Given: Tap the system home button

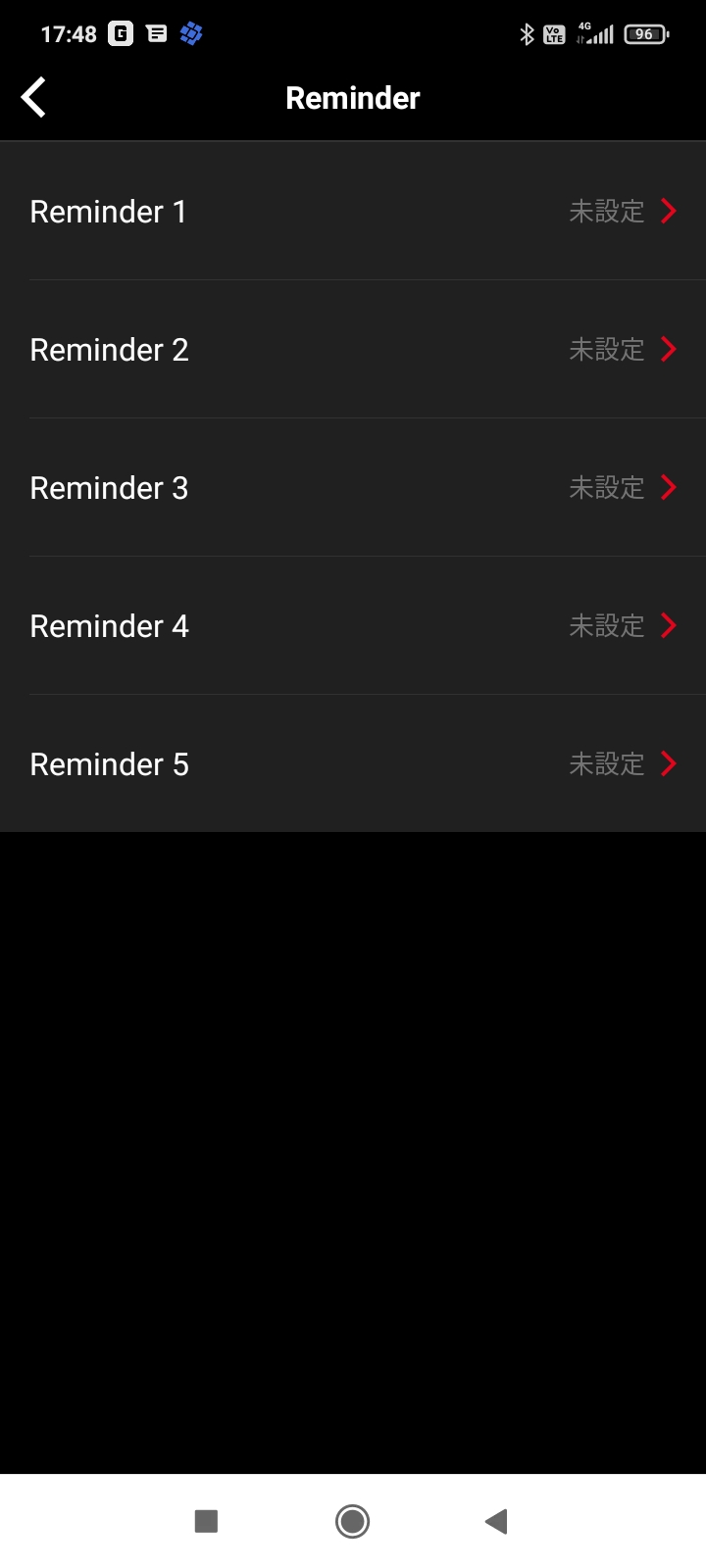Looking at the screenshot, I should [352, 1521].
